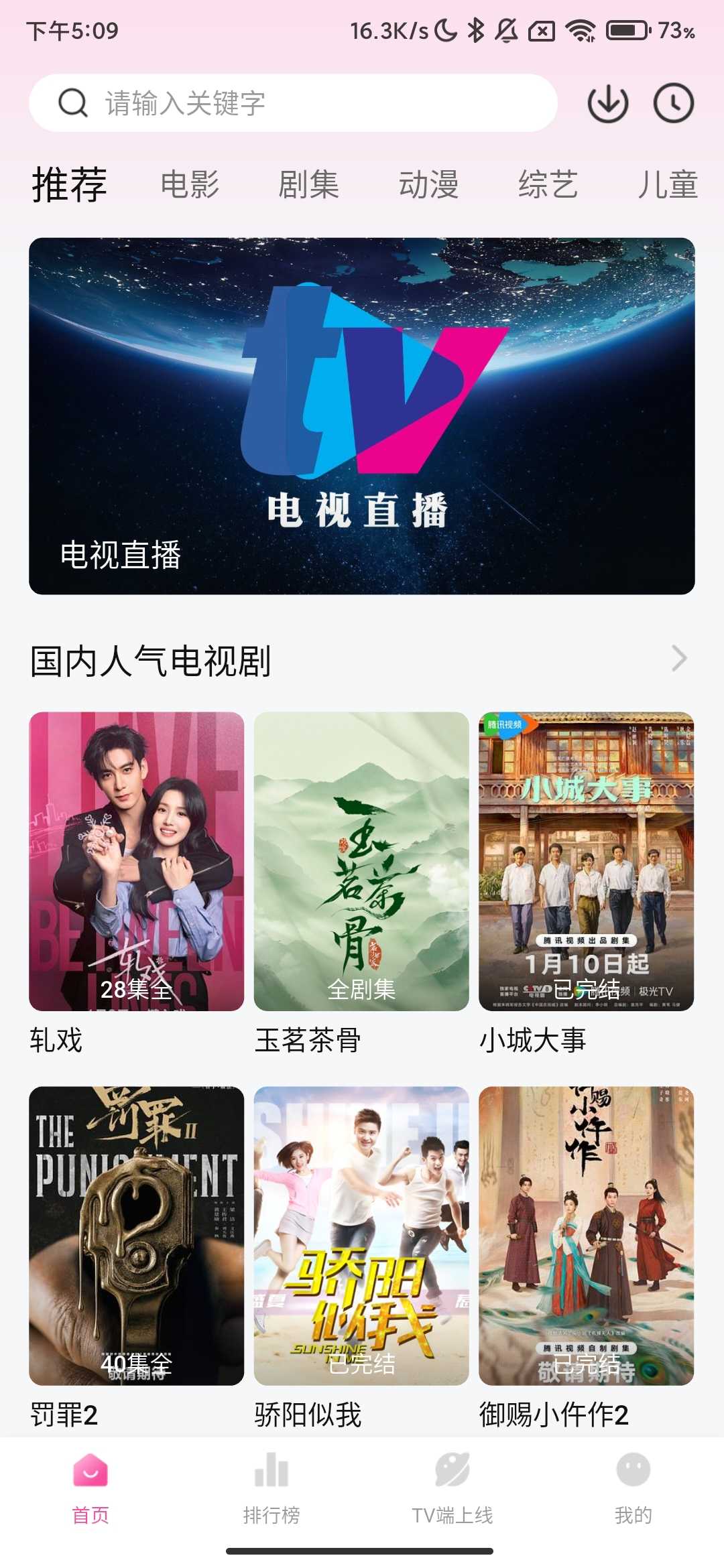Image resolution: width=724 pixels, height=1568 pixels.
Task: Tap the keyword search field
Action: [x=295, y=103]
